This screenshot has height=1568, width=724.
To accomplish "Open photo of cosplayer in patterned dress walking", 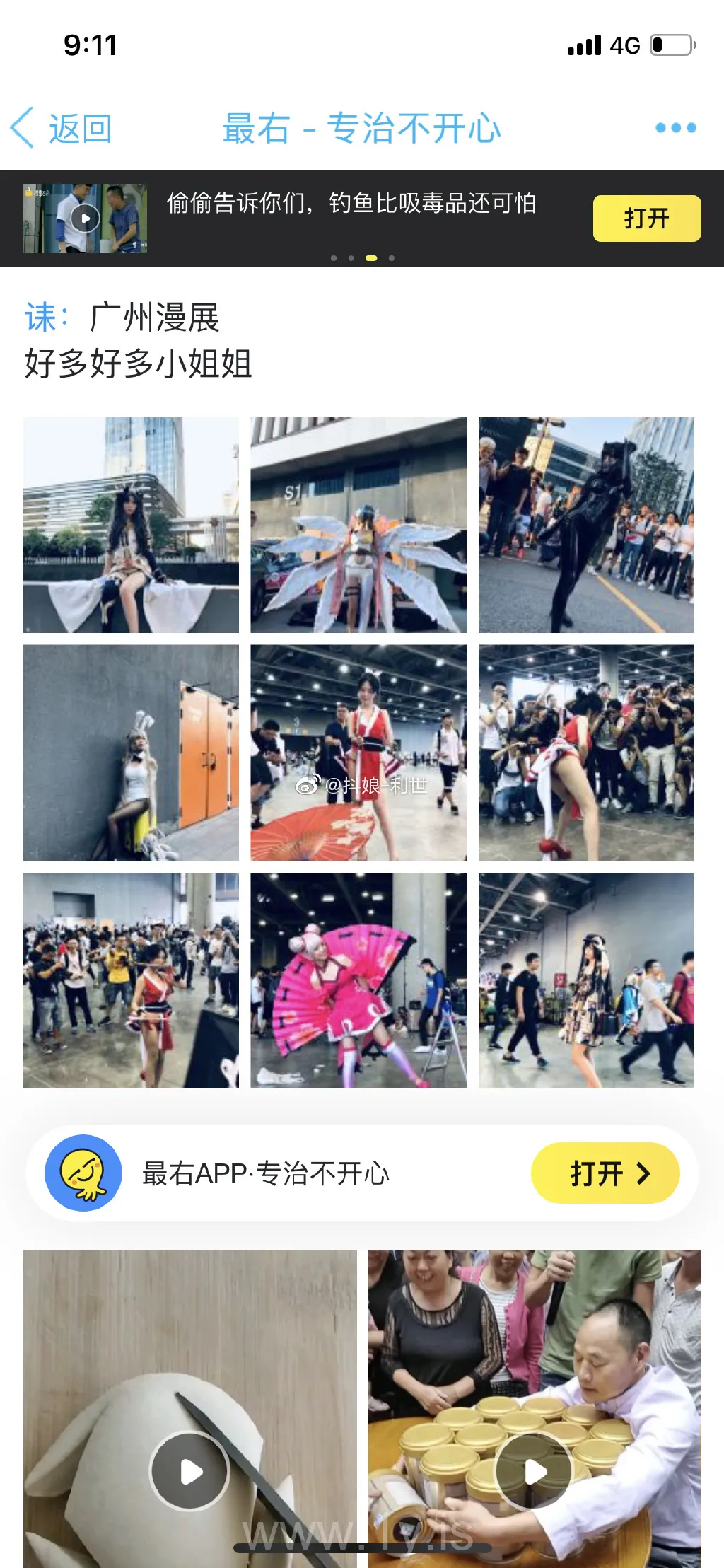I will coord(586,980).
